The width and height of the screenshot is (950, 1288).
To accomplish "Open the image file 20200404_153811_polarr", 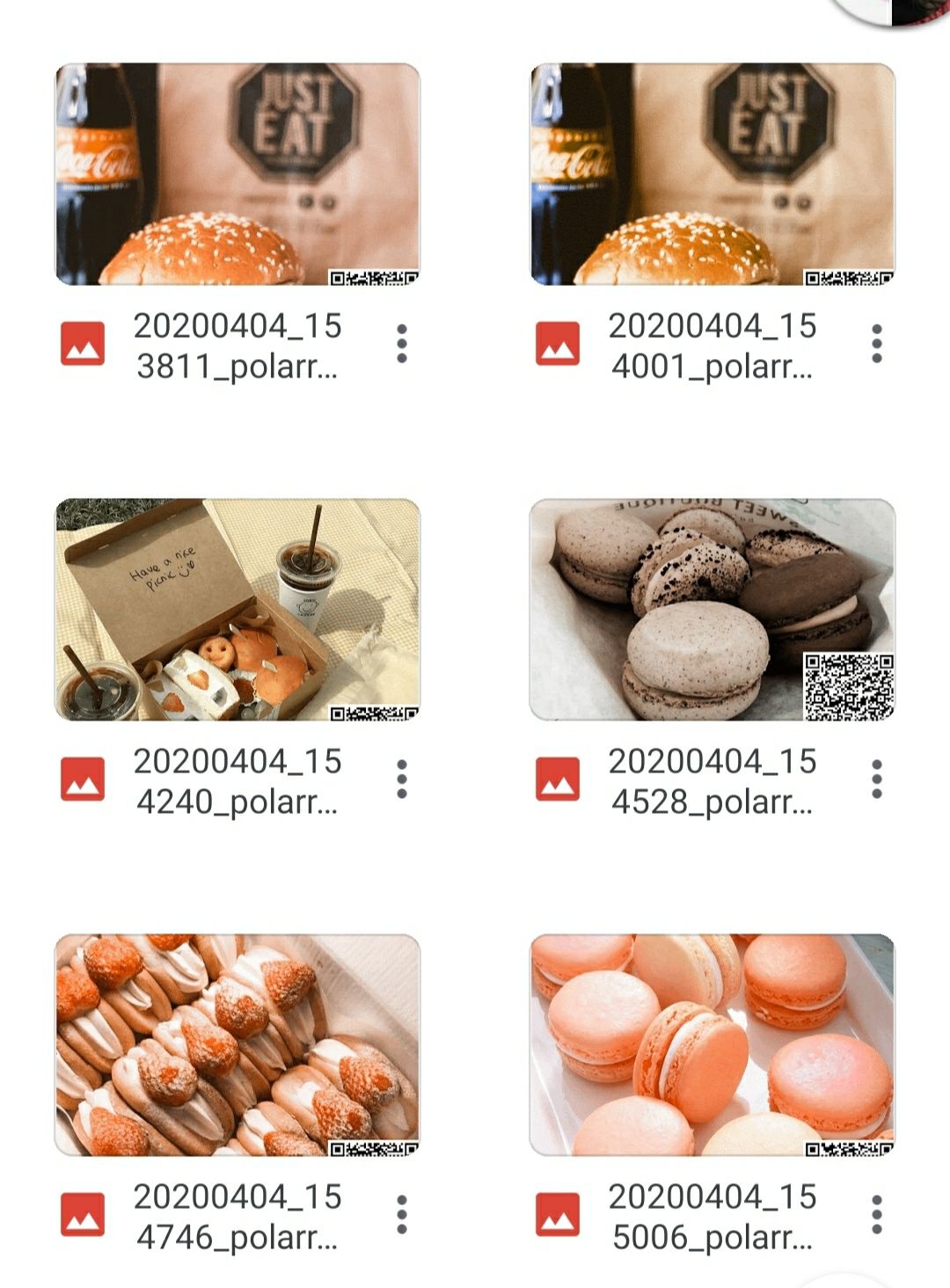I will click(237, 174).
